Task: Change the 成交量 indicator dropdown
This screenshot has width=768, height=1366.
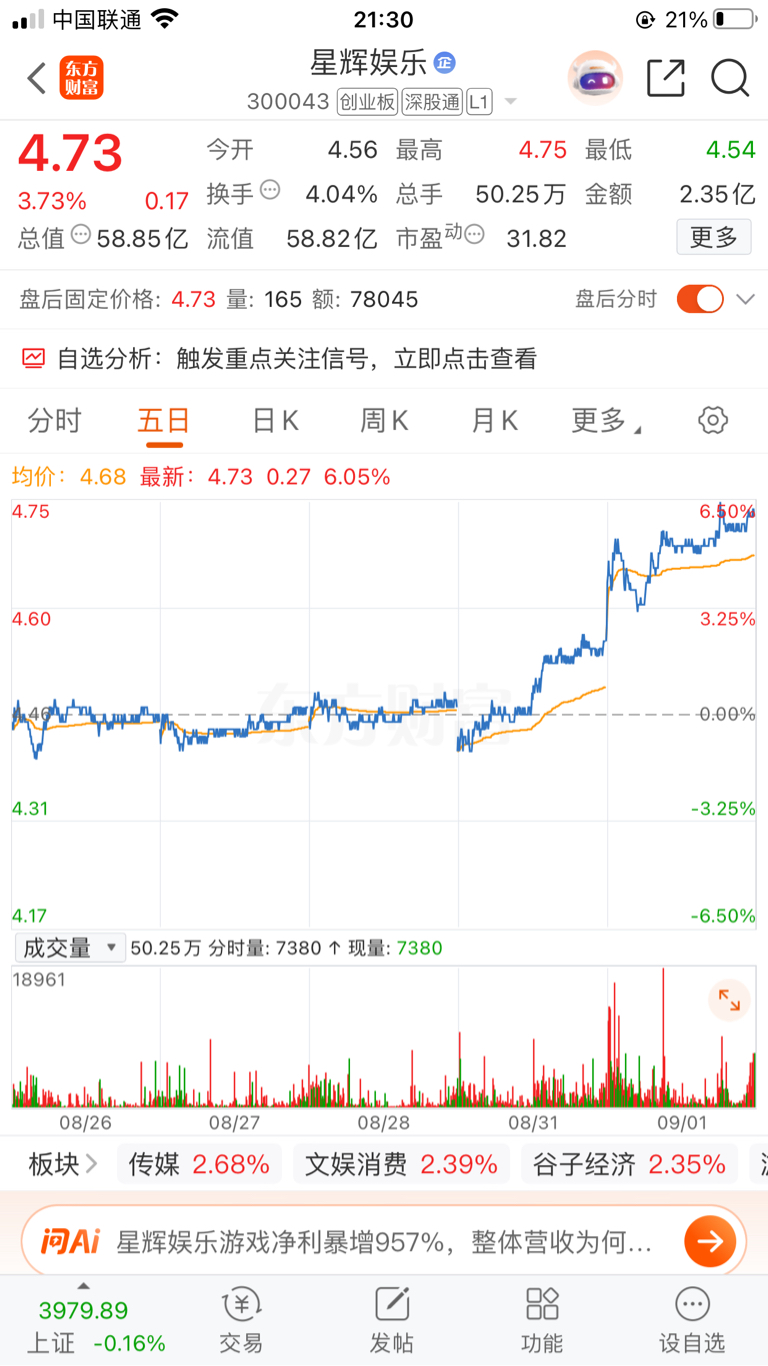Action: 69,947
